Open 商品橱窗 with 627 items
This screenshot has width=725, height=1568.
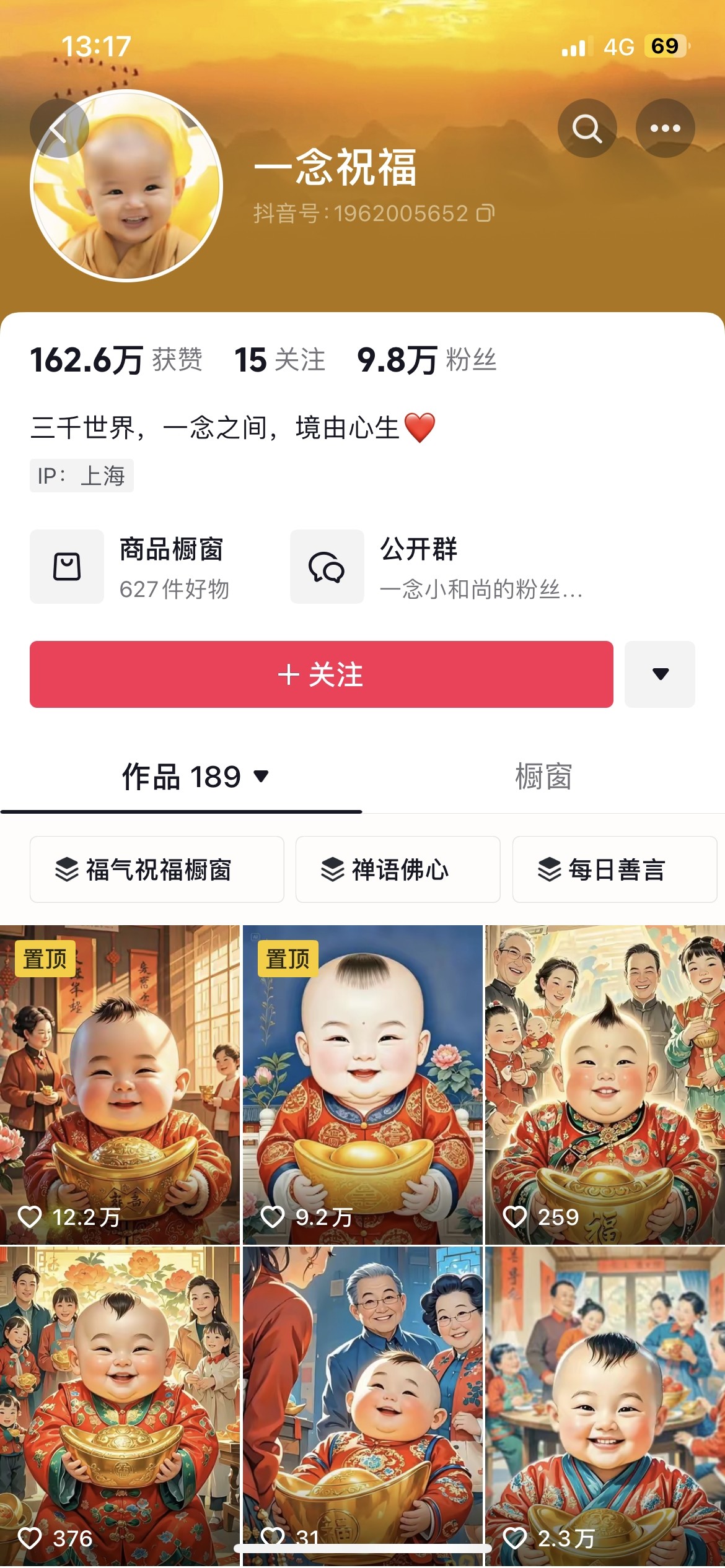click(x=143, y=567)
